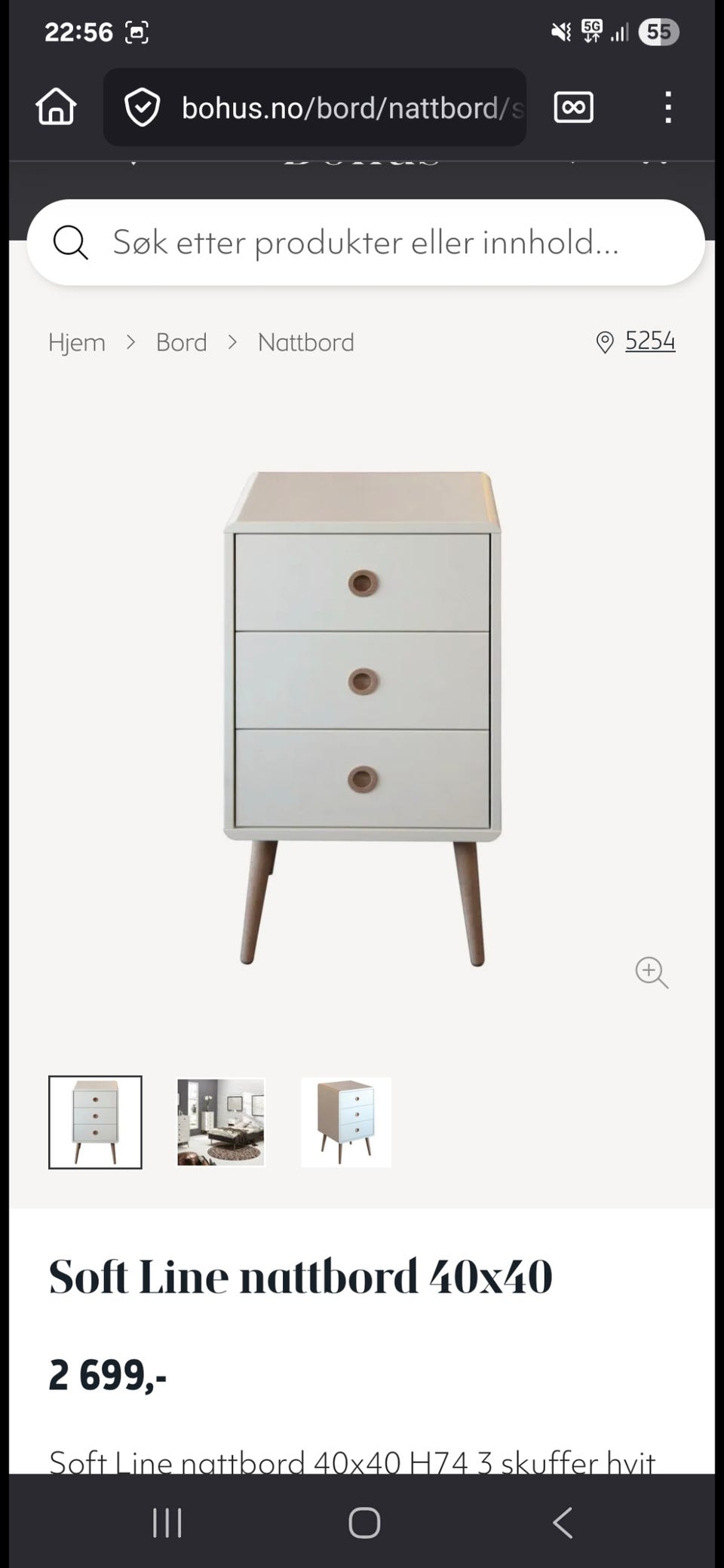Screen dimensions: 724x1568
Task: Open the private mode infinity icon
Action: point(573,107)
